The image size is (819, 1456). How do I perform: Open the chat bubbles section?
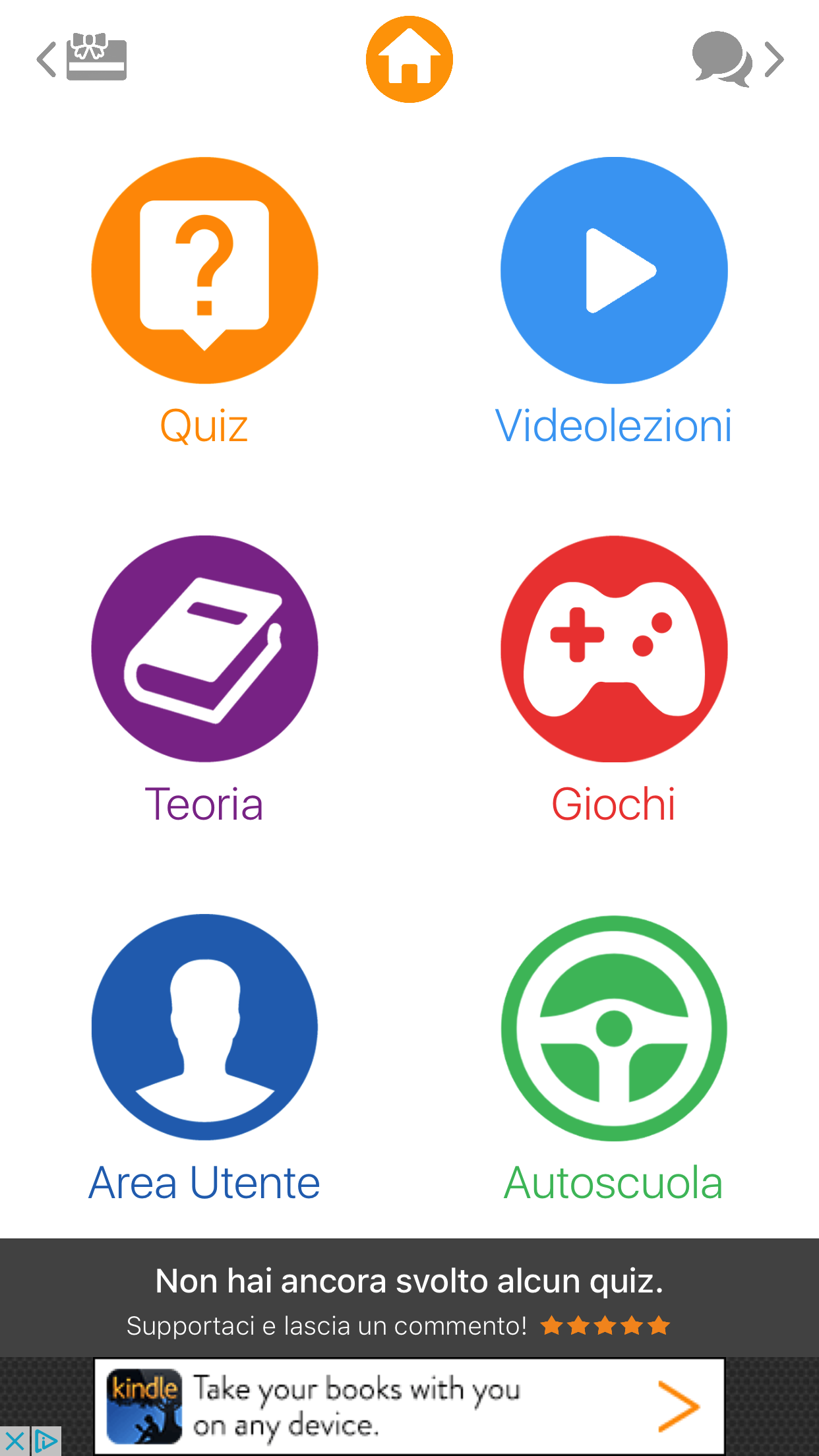tap(722, 59)
